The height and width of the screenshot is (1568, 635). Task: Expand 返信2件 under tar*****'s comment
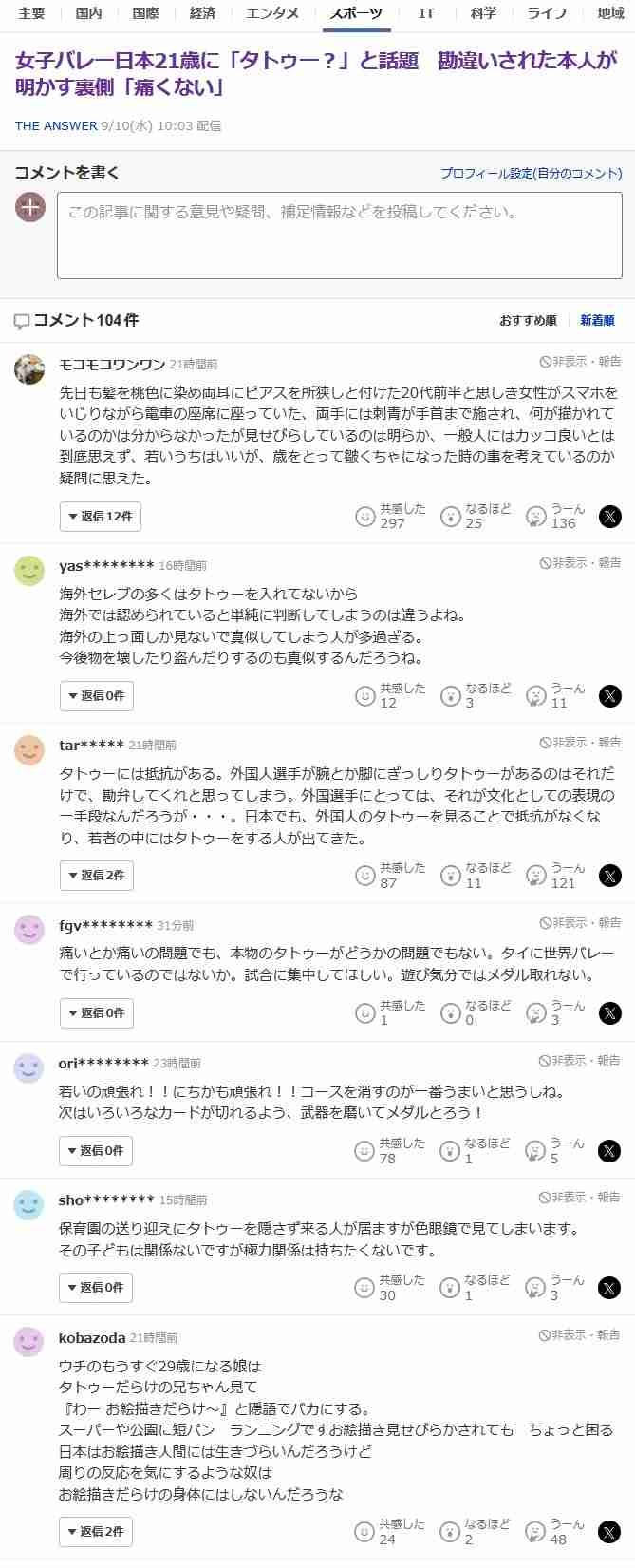click(x=96, y=876)
